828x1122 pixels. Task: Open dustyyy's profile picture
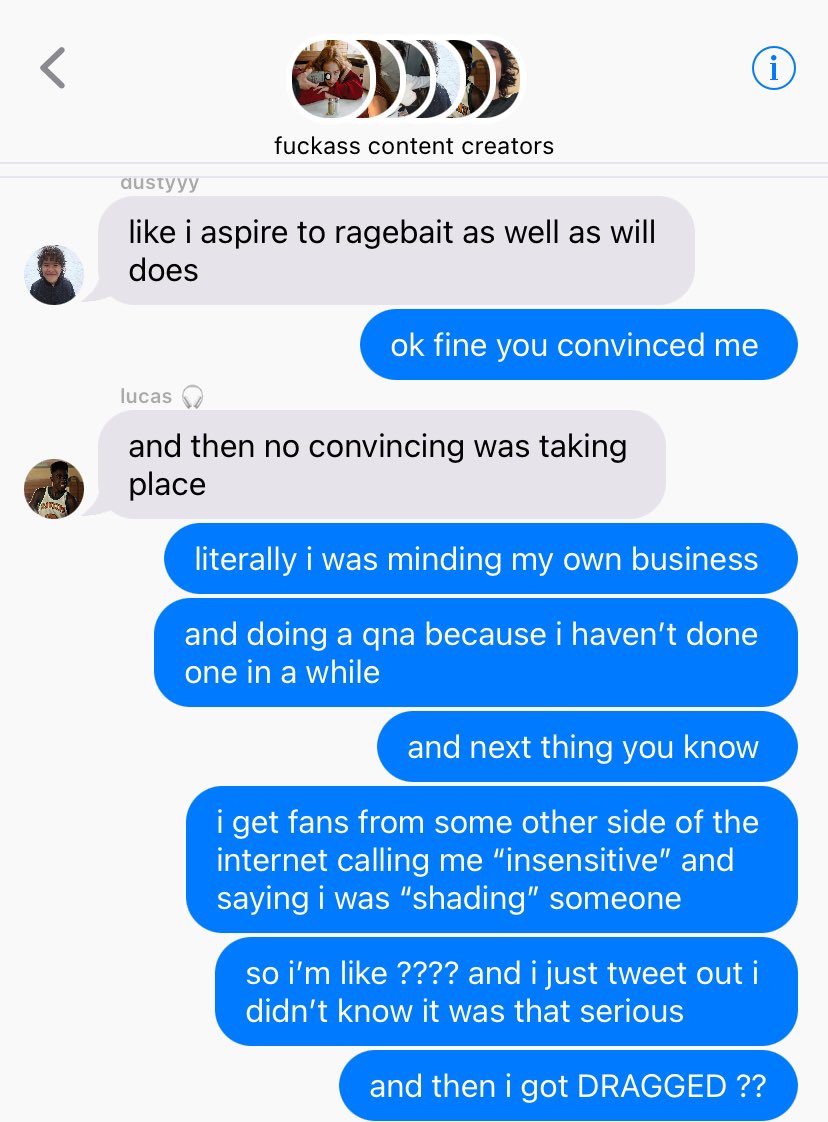pos(54,274)
